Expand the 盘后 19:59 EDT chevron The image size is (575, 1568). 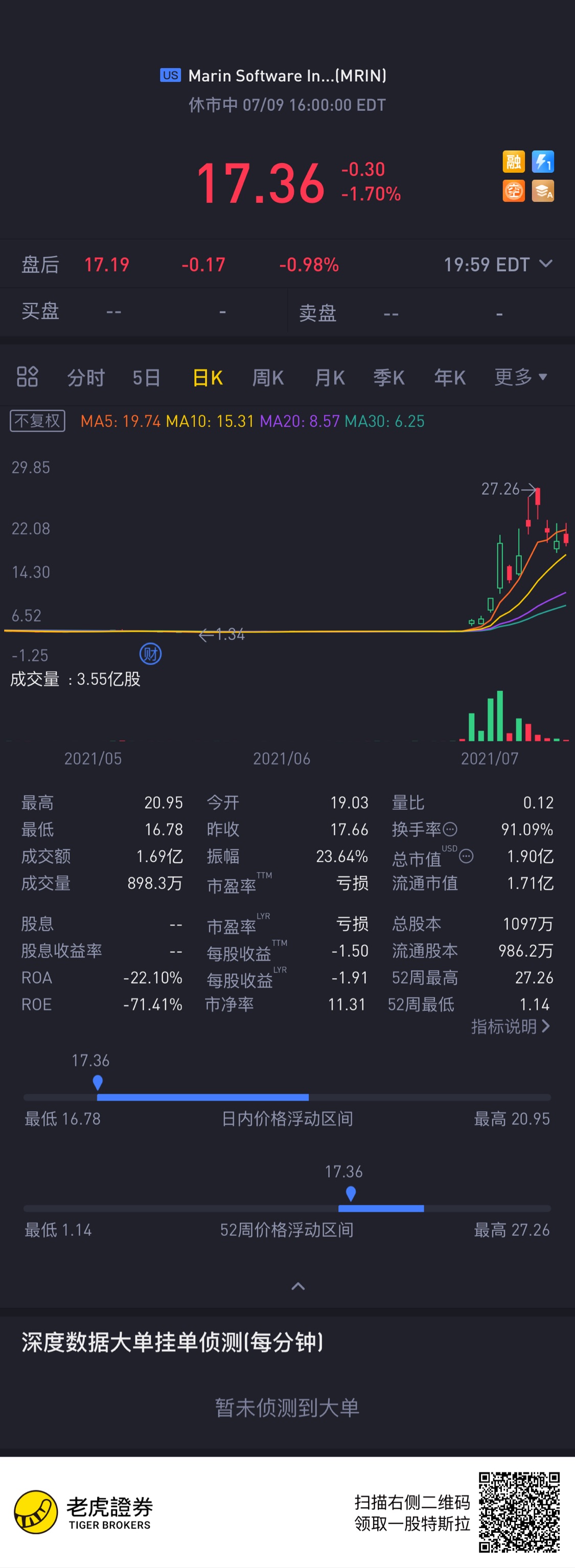point(546,264)
